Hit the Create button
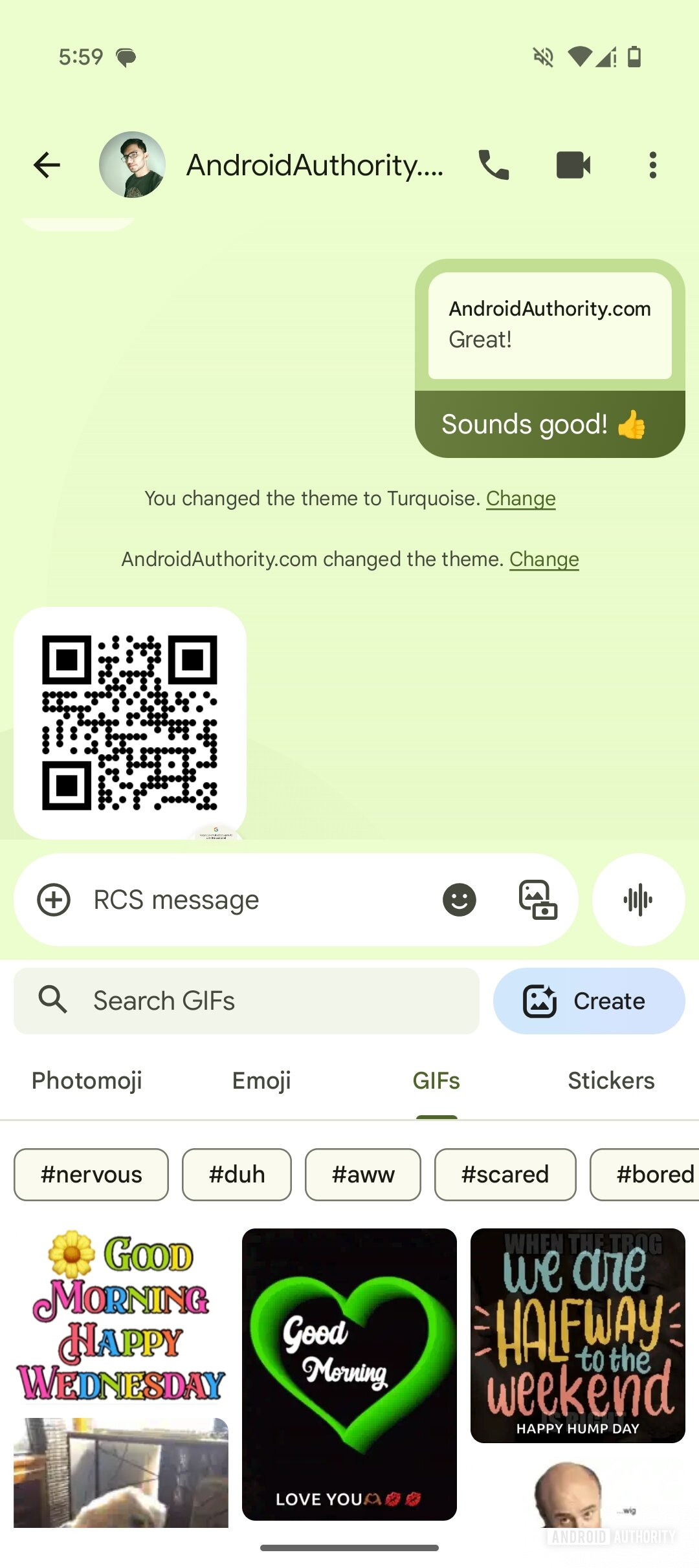The width and height of the screenshot is (699, 1568). [x=588, y=1001]
